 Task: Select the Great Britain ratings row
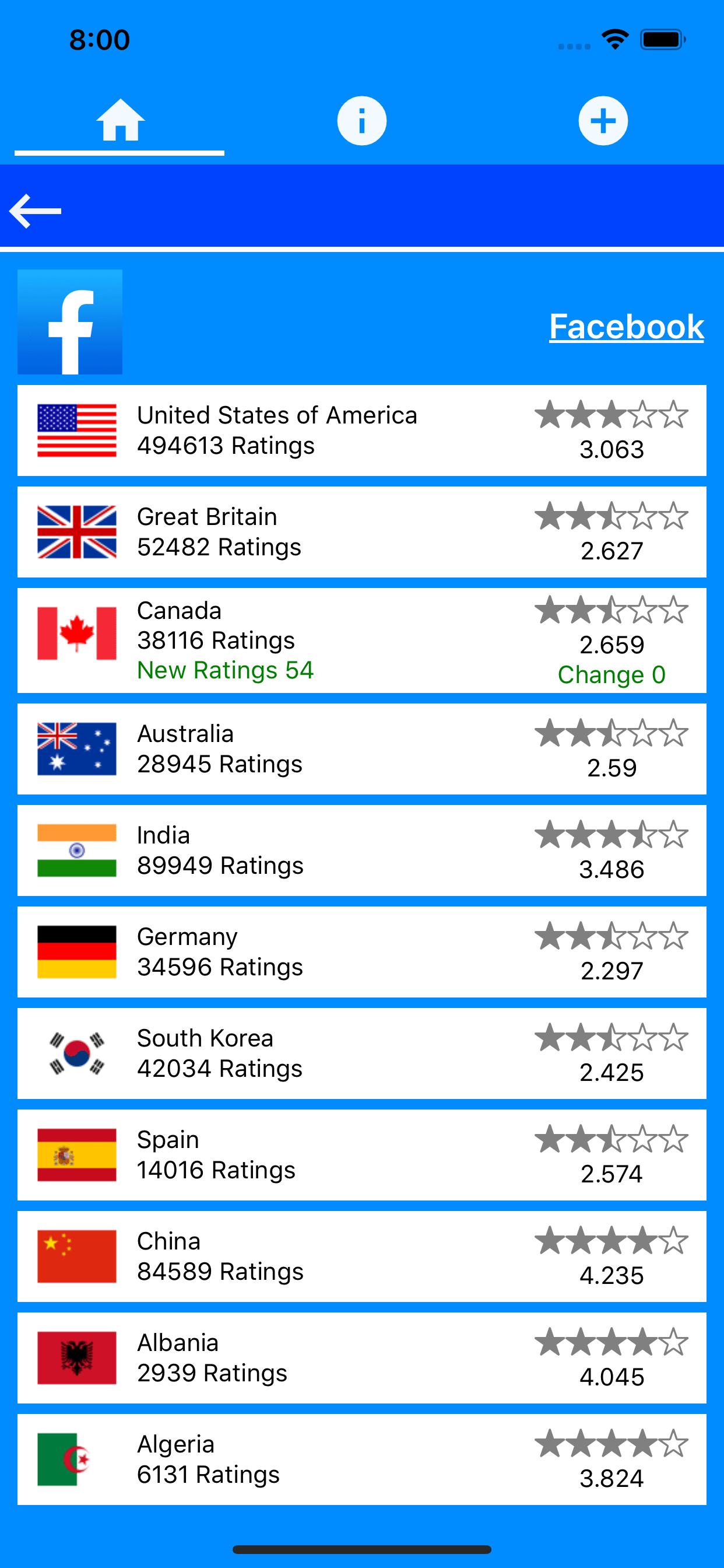(361, 532)
